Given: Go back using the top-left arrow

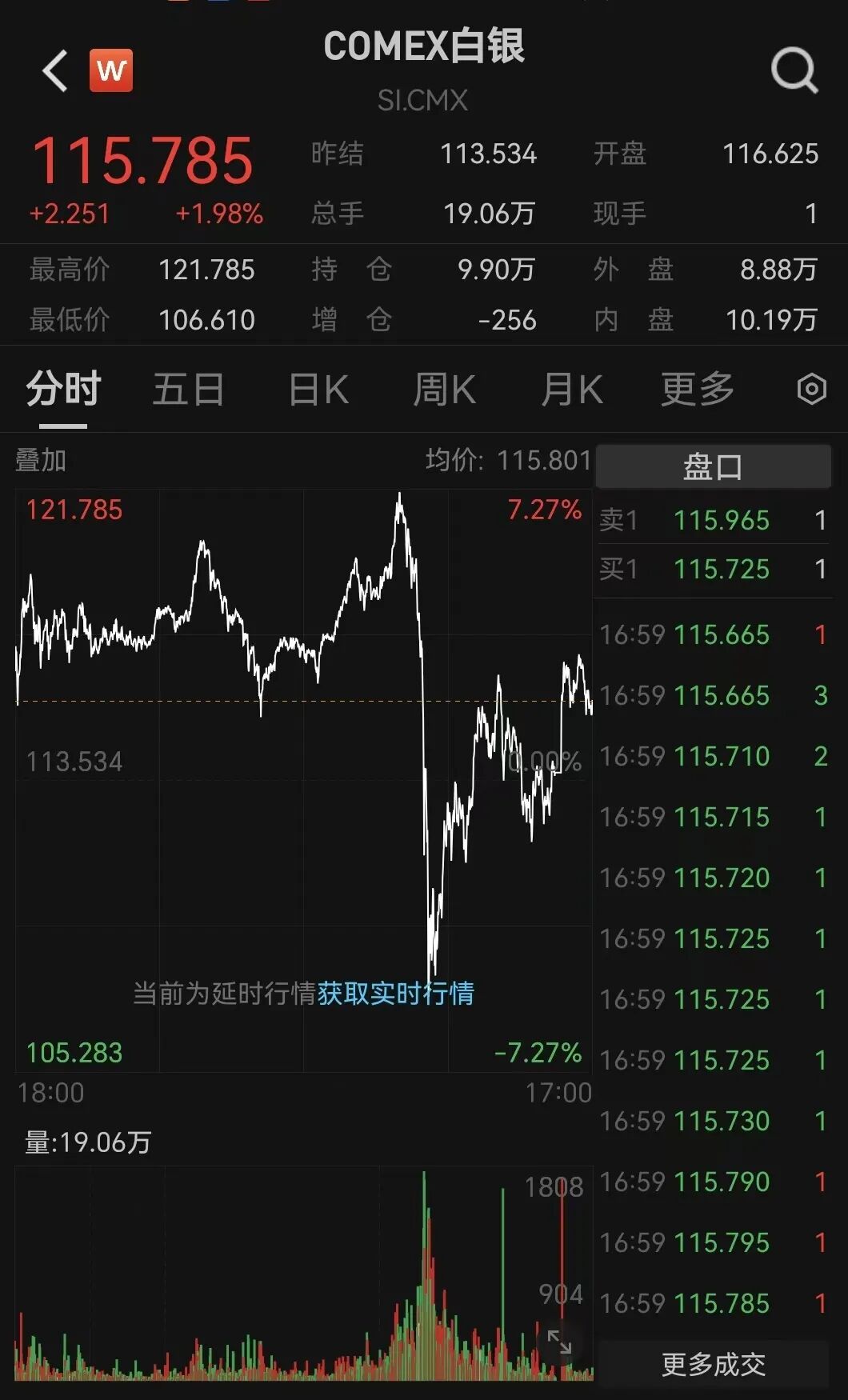Looking at the screenshot, I should coord(55,71).
